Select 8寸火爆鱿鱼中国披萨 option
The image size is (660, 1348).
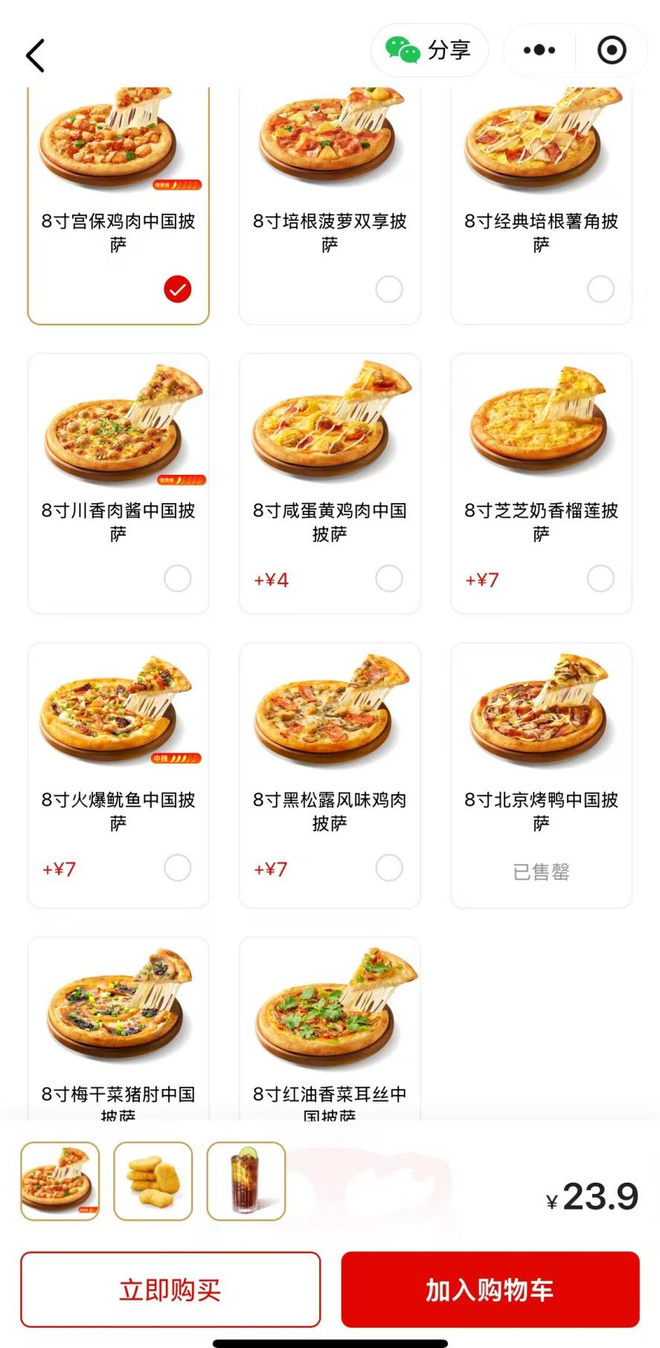pos(177,867)
